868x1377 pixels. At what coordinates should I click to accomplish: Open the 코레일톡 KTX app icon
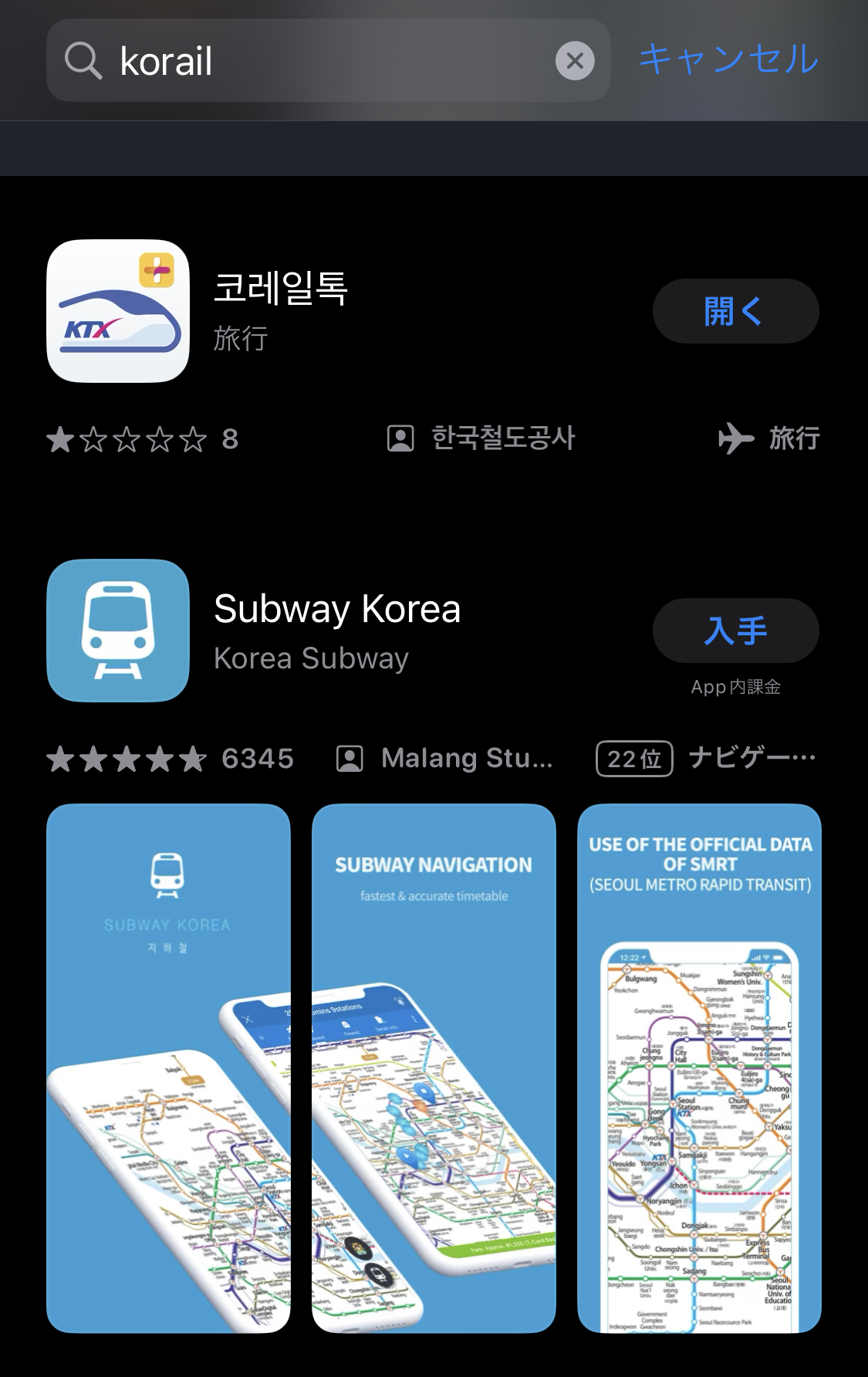pyautogui.click(x=117, y=311)
